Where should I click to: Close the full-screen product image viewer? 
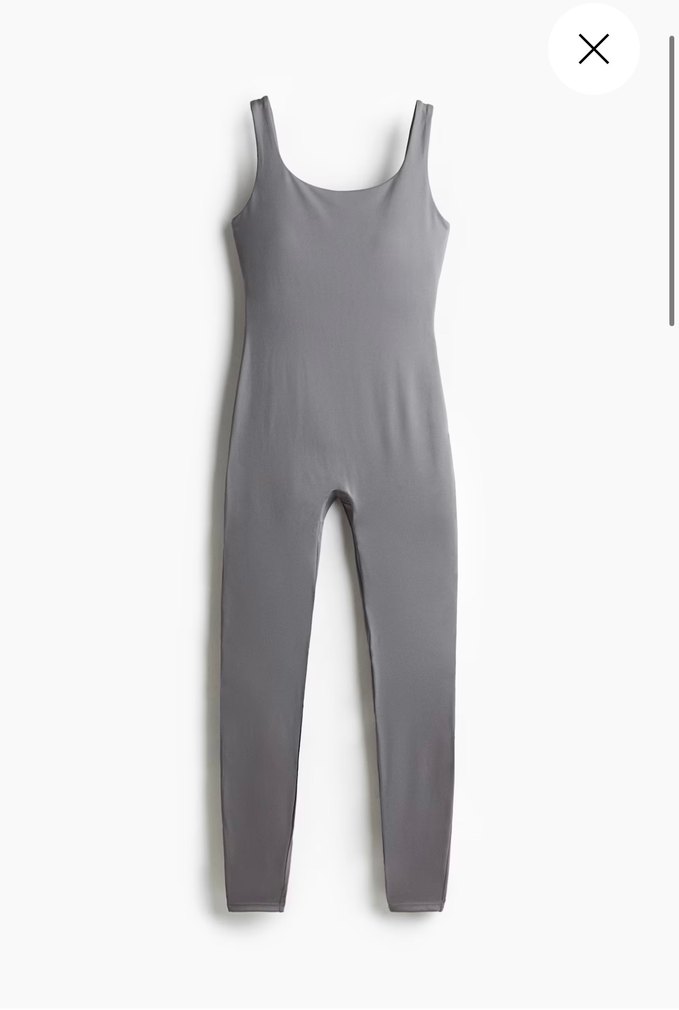pos(593,49)
